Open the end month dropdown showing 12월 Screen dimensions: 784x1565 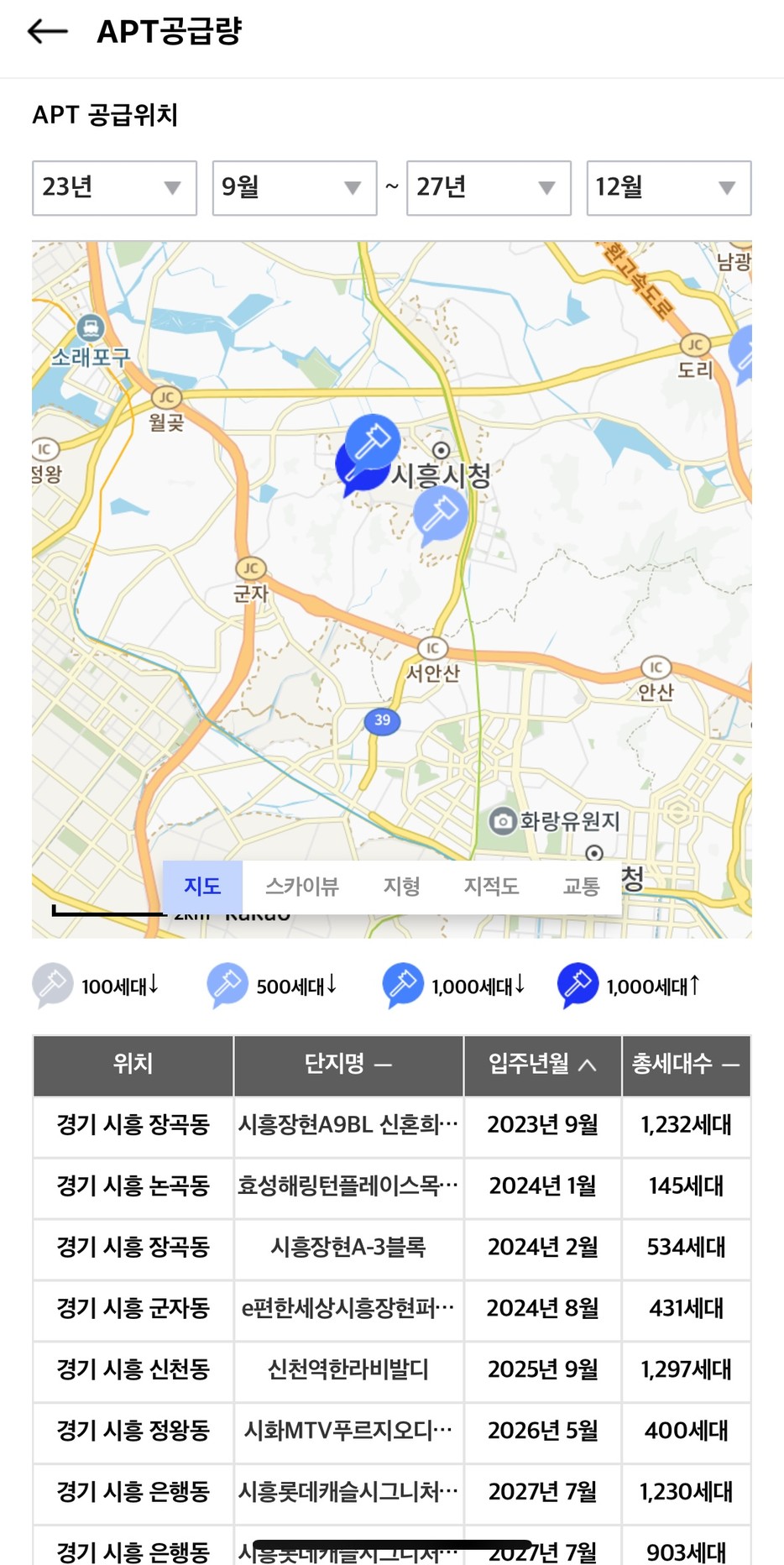pos(669,188)
